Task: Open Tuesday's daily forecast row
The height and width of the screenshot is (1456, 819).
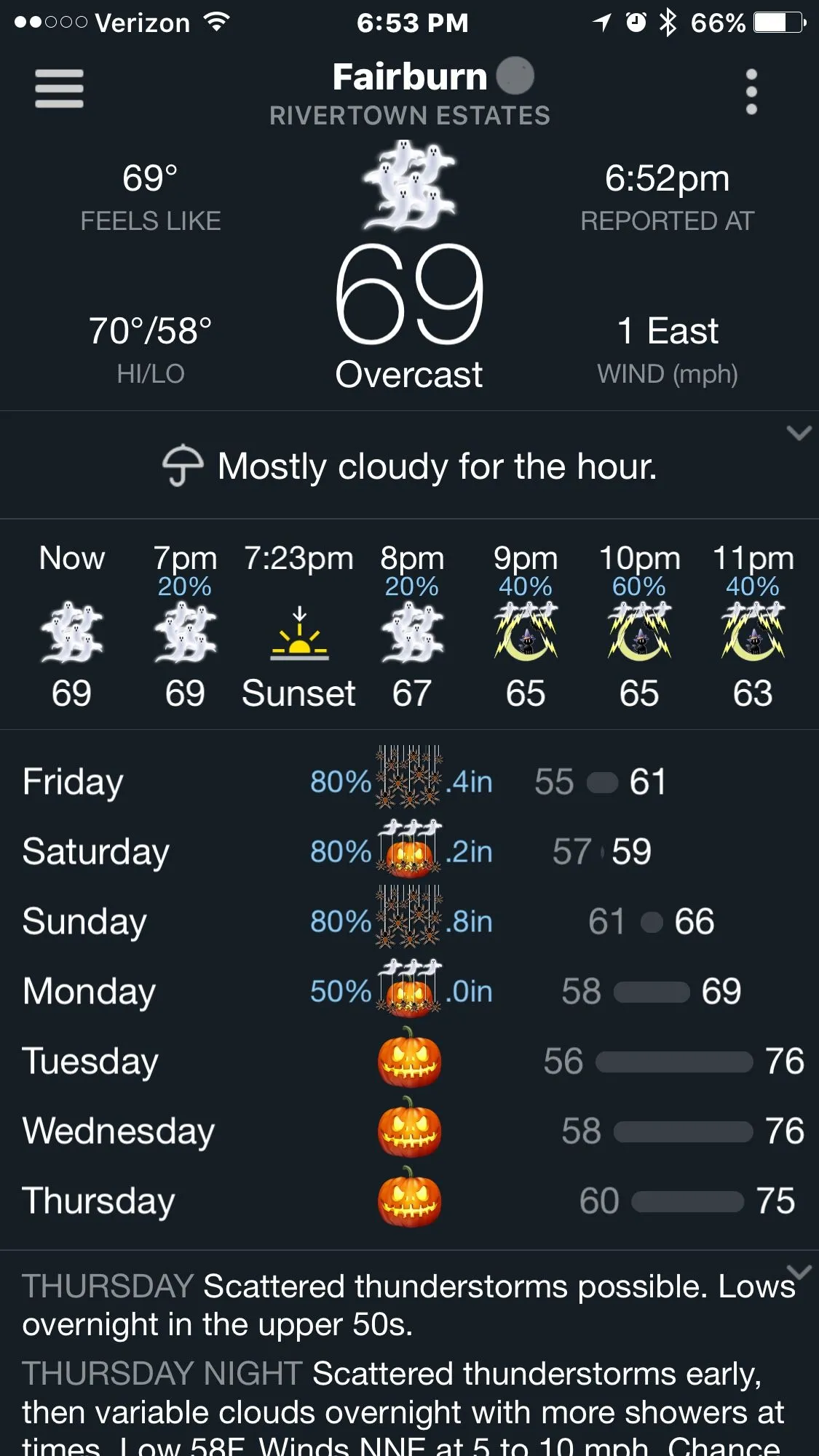Action: point(409,1061)
